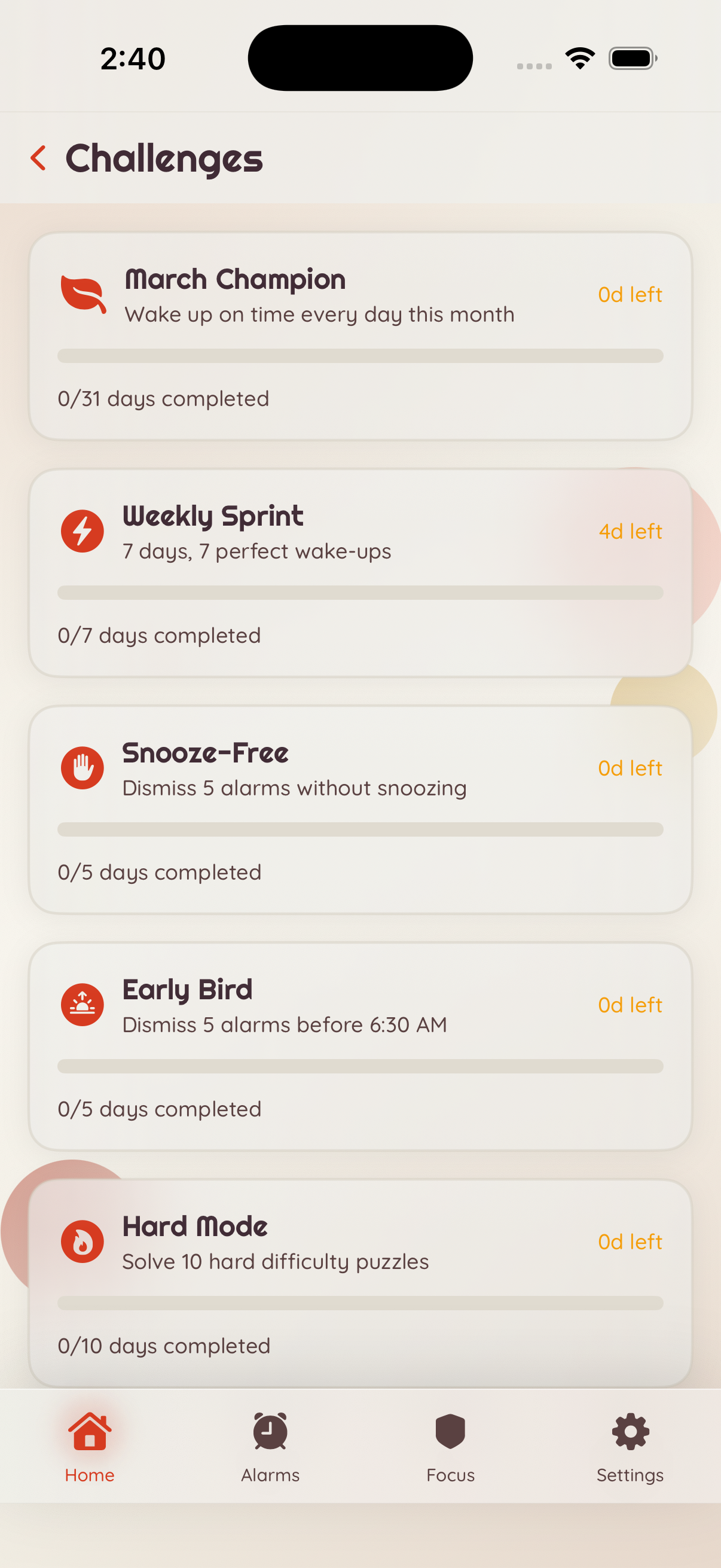Select the Focus shield icon
This screenshot has height=1568, width=721.
pos(450,1433)
